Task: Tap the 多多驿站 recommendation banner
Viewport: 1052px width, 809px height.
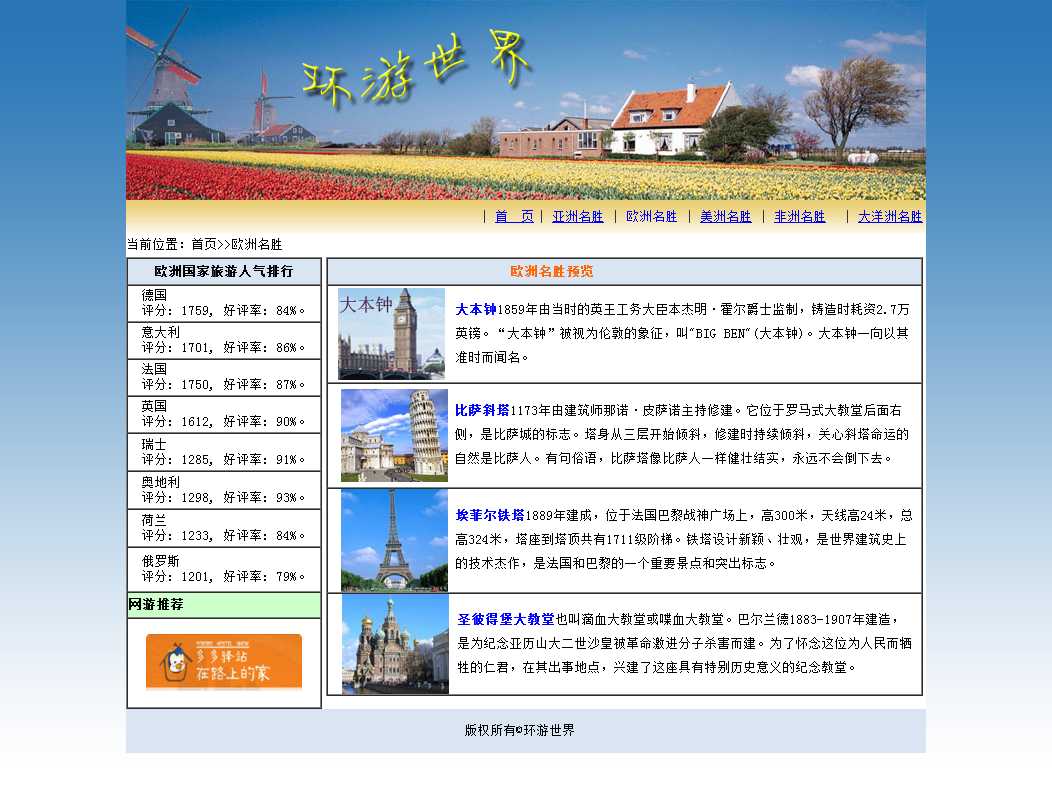Action: coord(224,661)
